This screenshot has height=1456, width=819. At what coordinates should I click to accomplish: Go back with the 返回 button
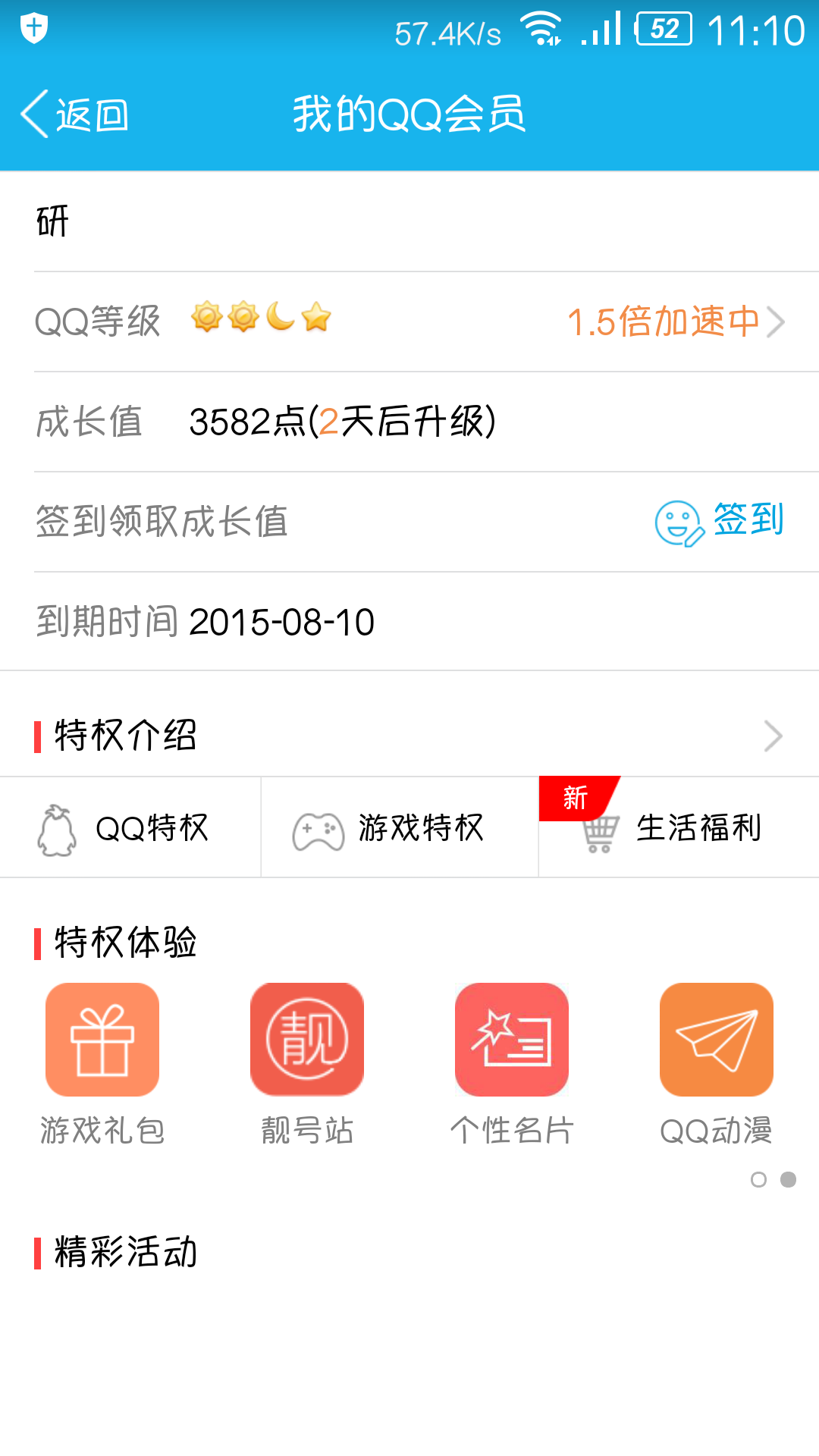(74, 115)
